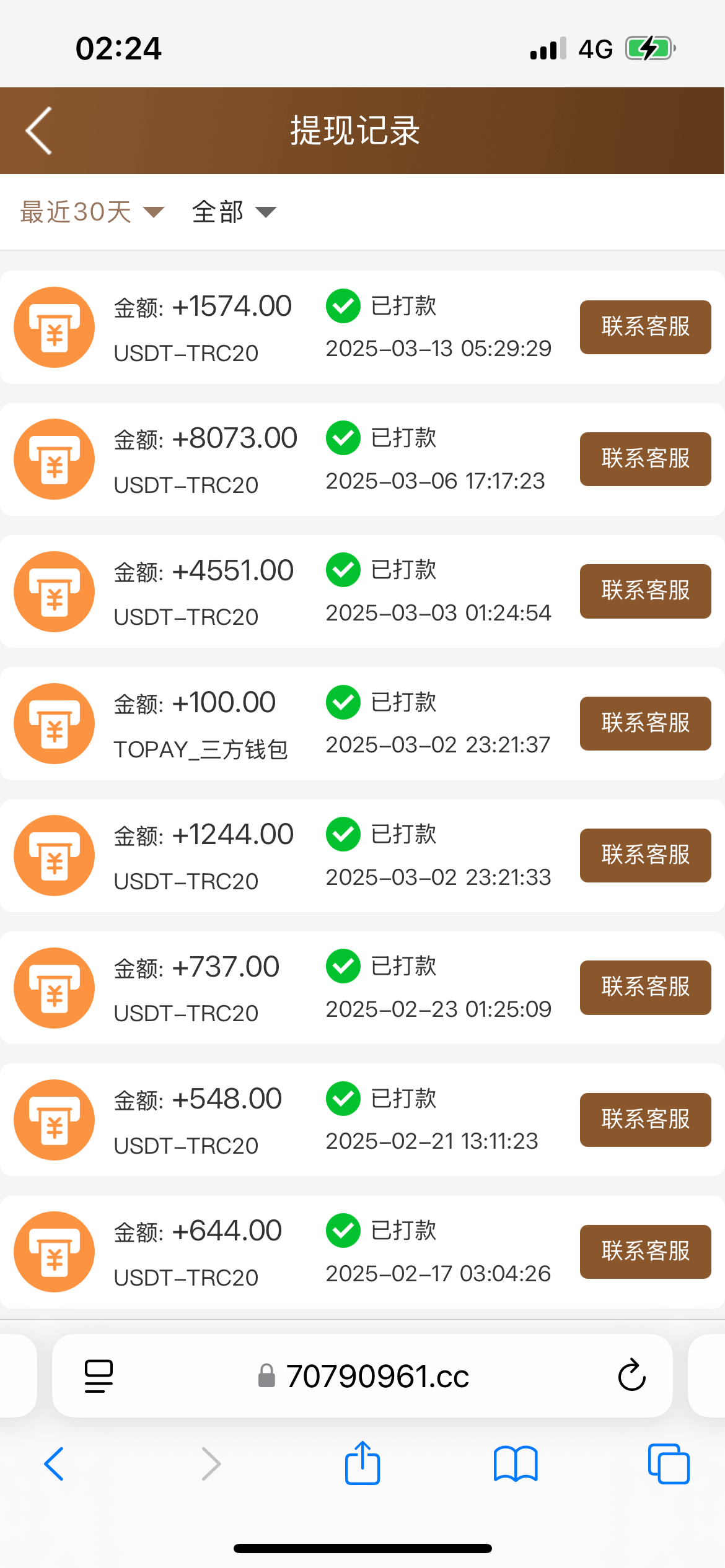Go back from the 提现记录 page
This screenshot has width=725, height=1568.
click(x=38, y=131)
